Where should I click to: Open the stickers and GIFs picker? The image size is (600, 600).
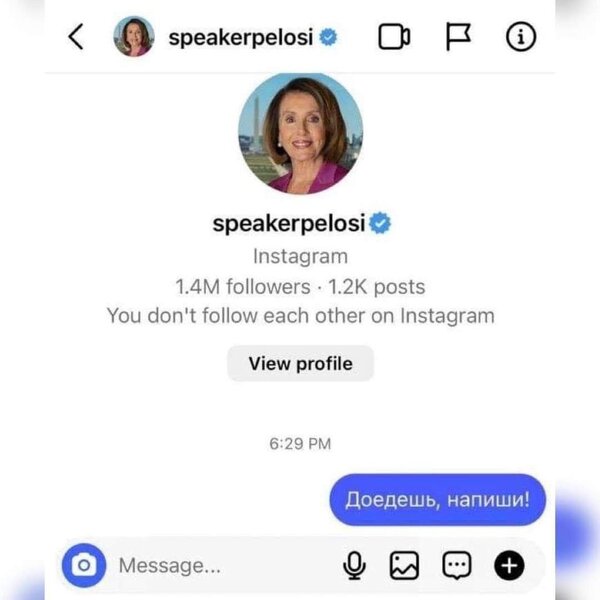457,566
